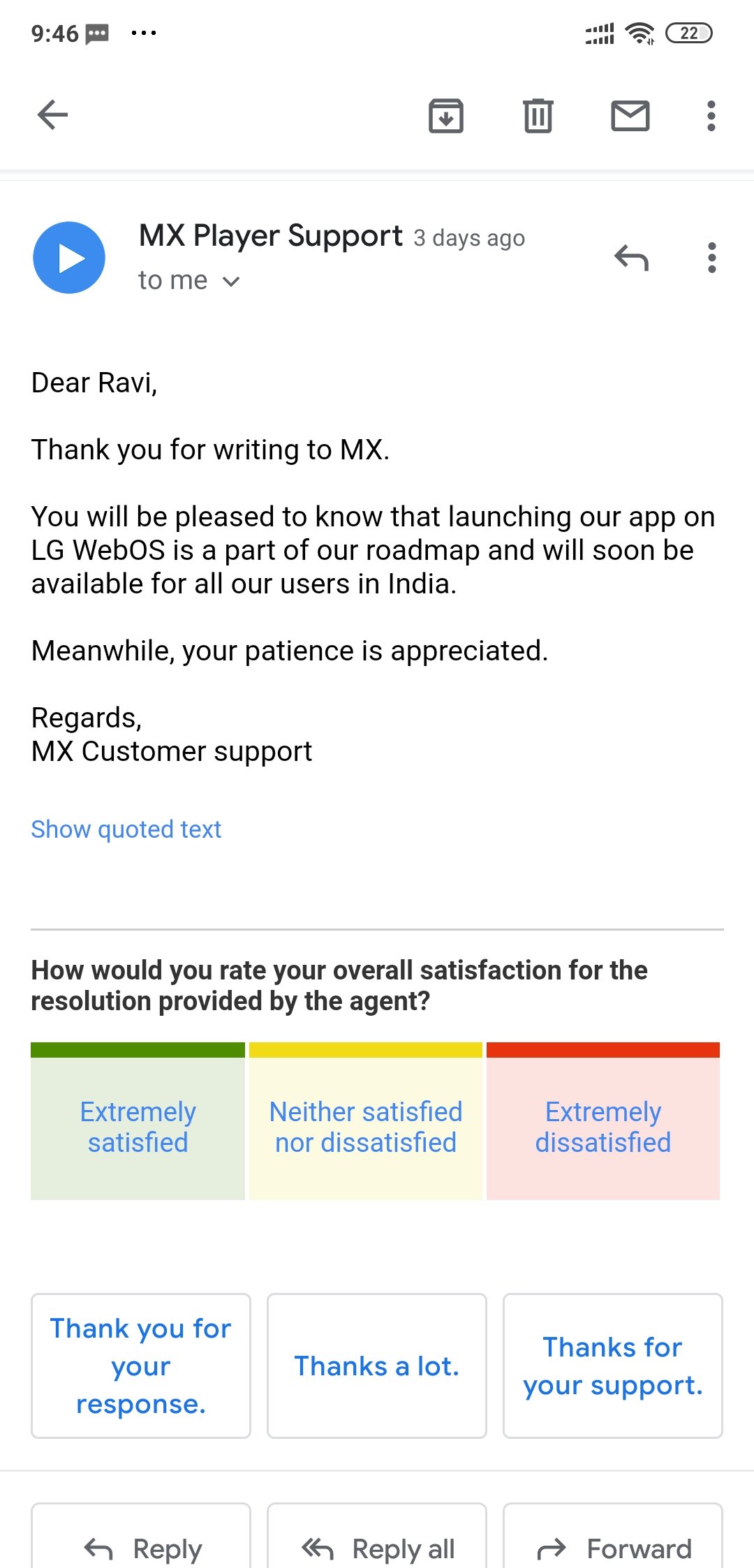754x1568 pixels.
Task: Choose Neither satisfied nor dissatisfied
Action: tap(366, 1121)
